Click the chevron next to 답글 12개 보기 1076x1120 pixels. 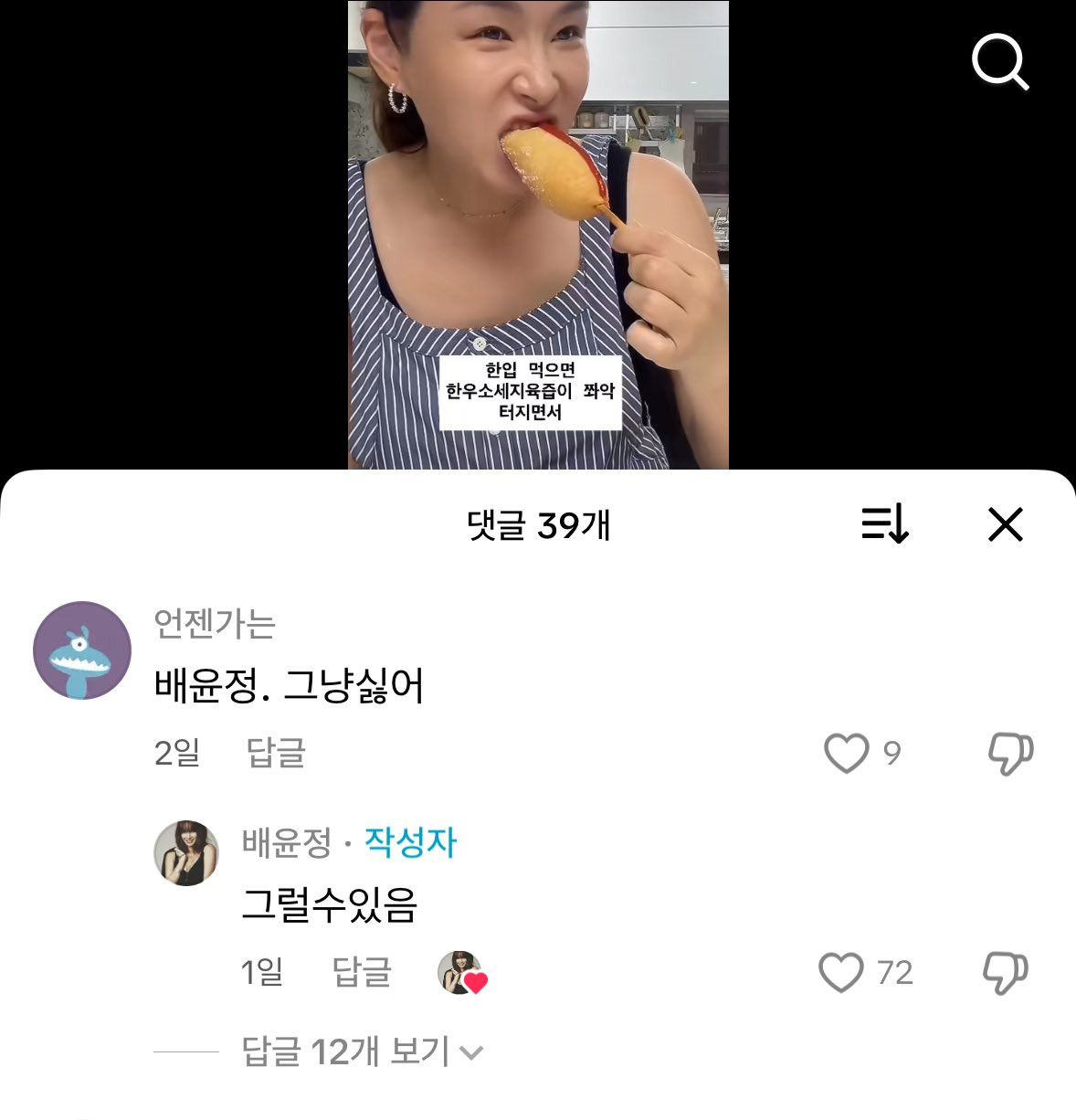[473, 1052]
